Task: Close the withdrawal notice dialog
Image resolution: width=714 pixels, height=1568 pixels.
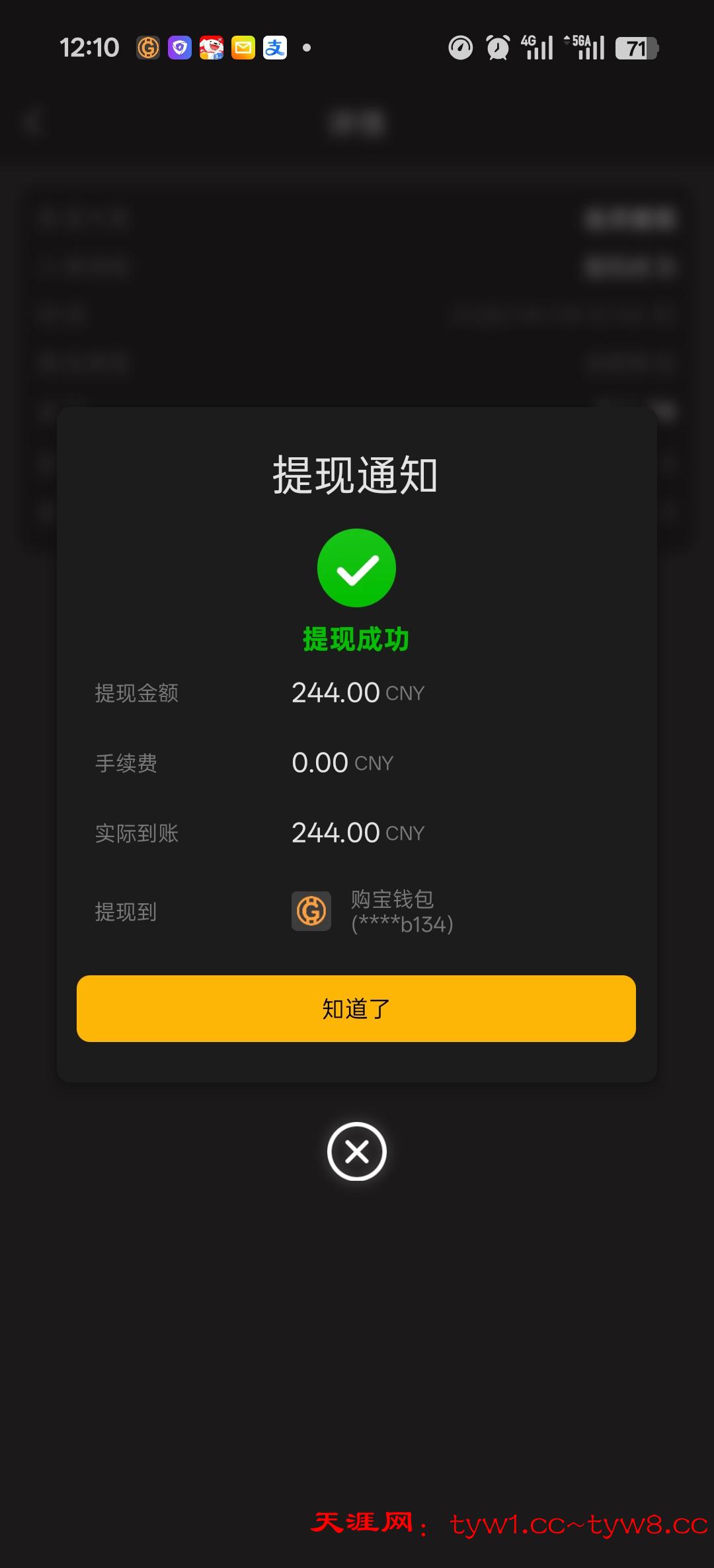Action: coord(357,1152)
